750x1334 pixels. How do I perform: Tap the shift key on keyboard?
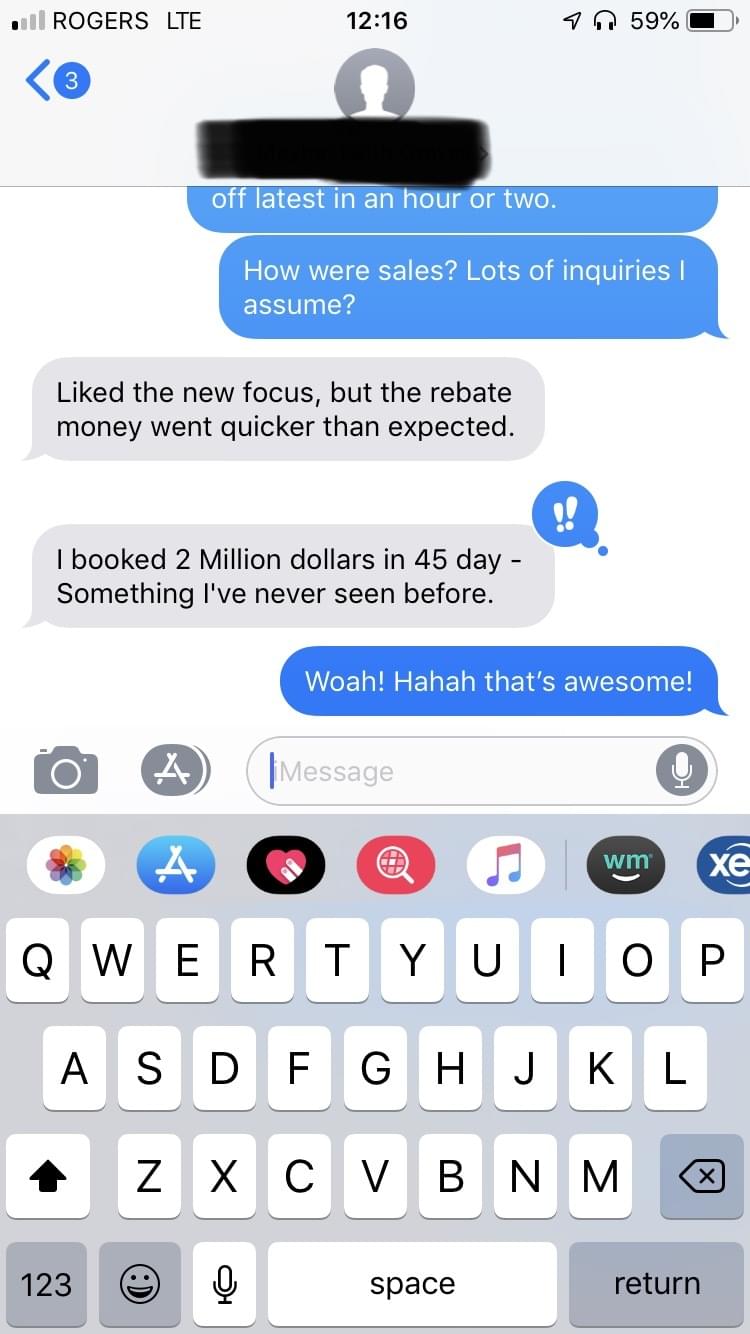point(45,1177)
